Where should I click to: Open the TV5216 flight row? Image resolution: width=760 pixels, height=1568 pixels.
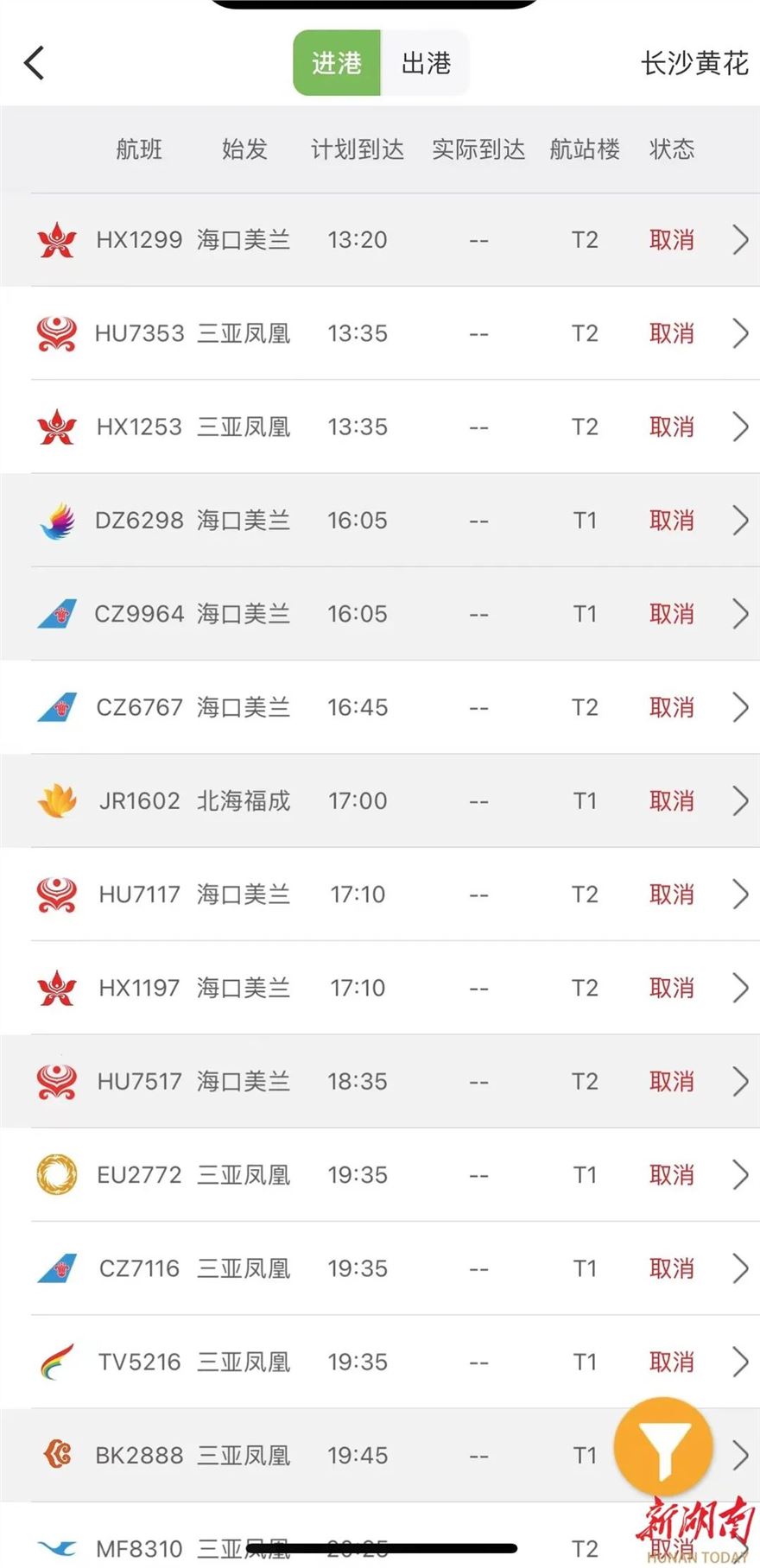[380, 1363]
